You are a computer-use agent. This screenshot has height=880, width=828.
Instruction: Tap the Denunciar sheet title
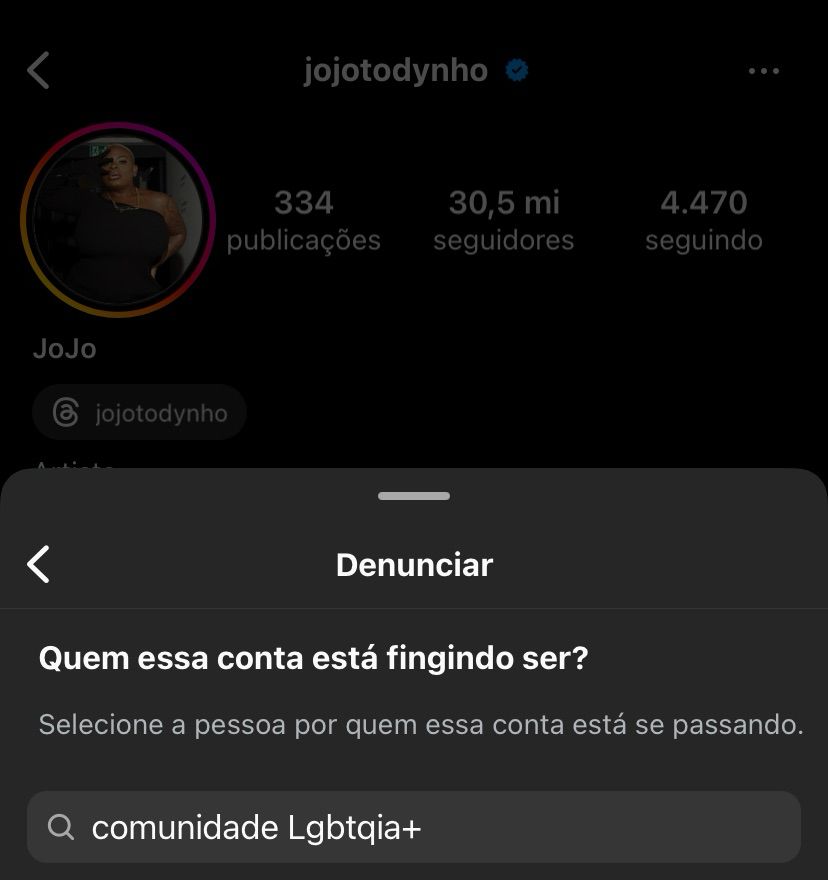pyautogui.click(x=414, y=564)
